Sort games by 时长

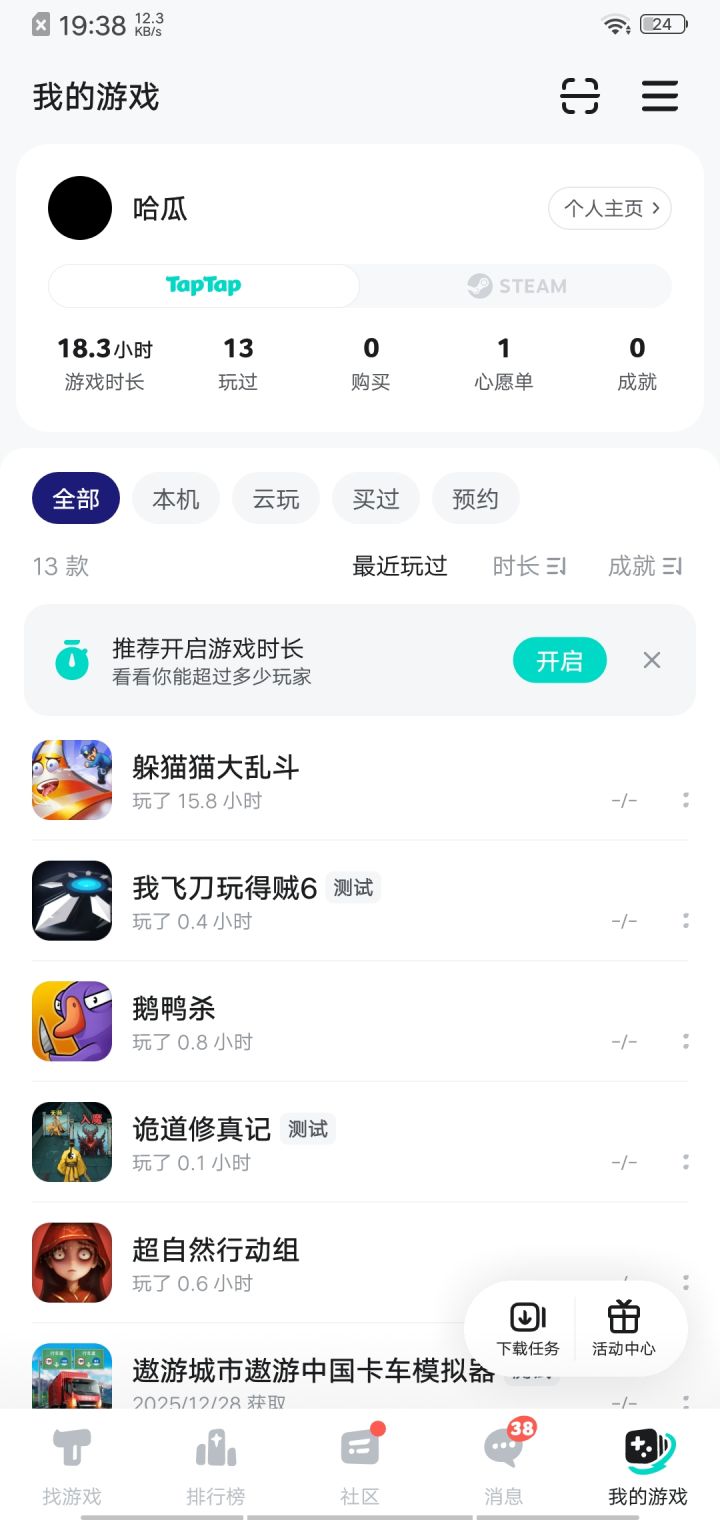[529, 567]
